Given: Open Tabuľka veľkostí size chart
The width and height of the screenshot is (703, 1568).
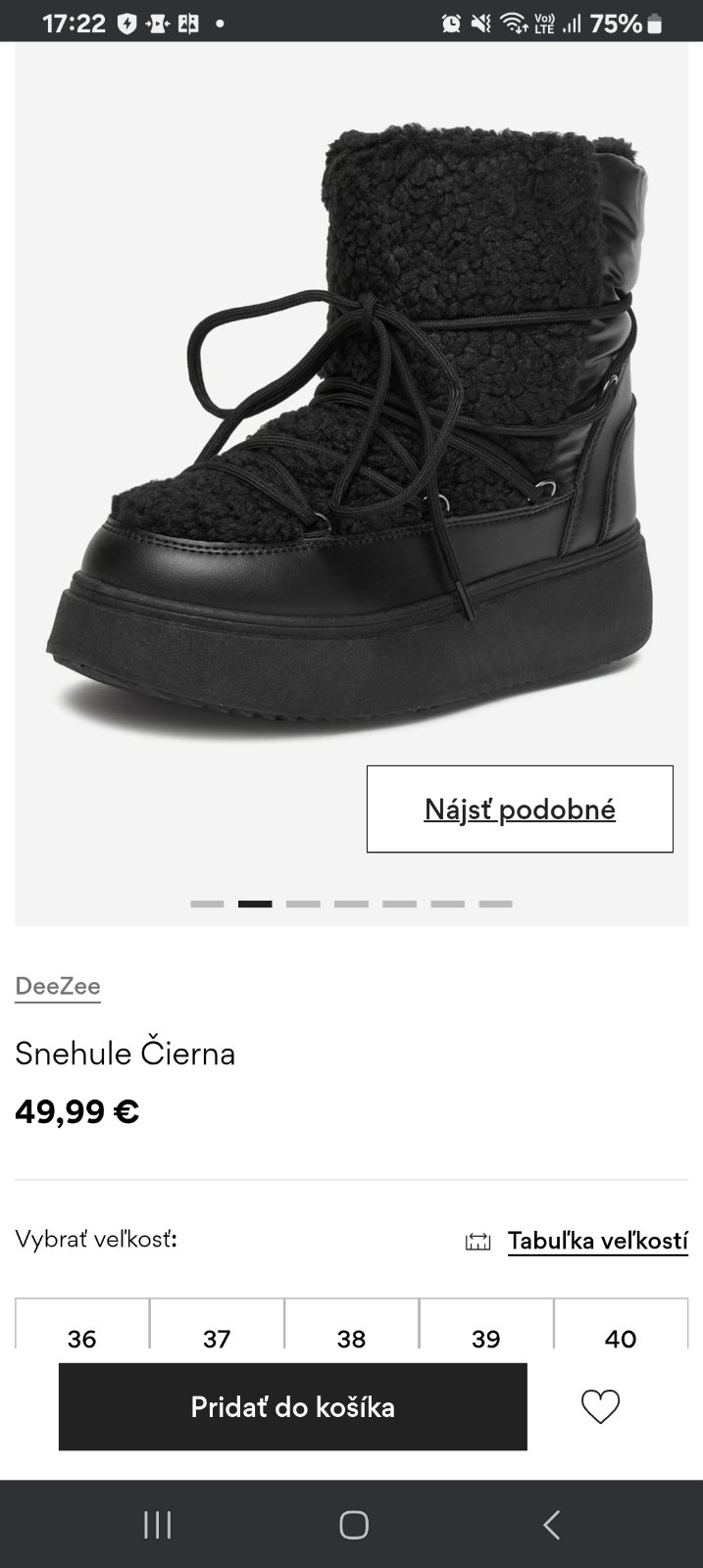Looking at the screenshot, I should (x=596, y=1241).
